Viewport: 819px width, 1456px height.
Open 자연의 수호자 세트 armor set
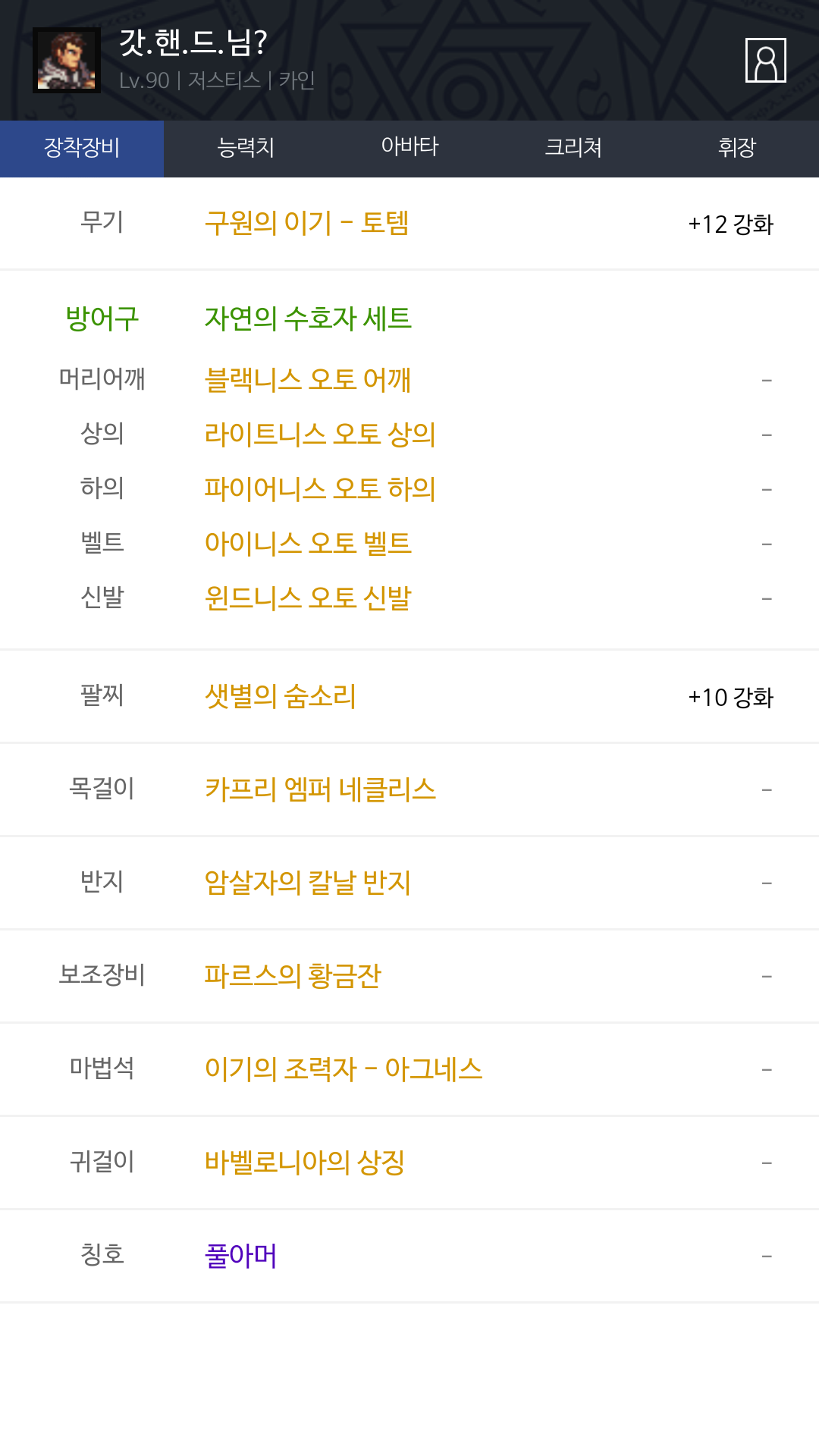308,318
